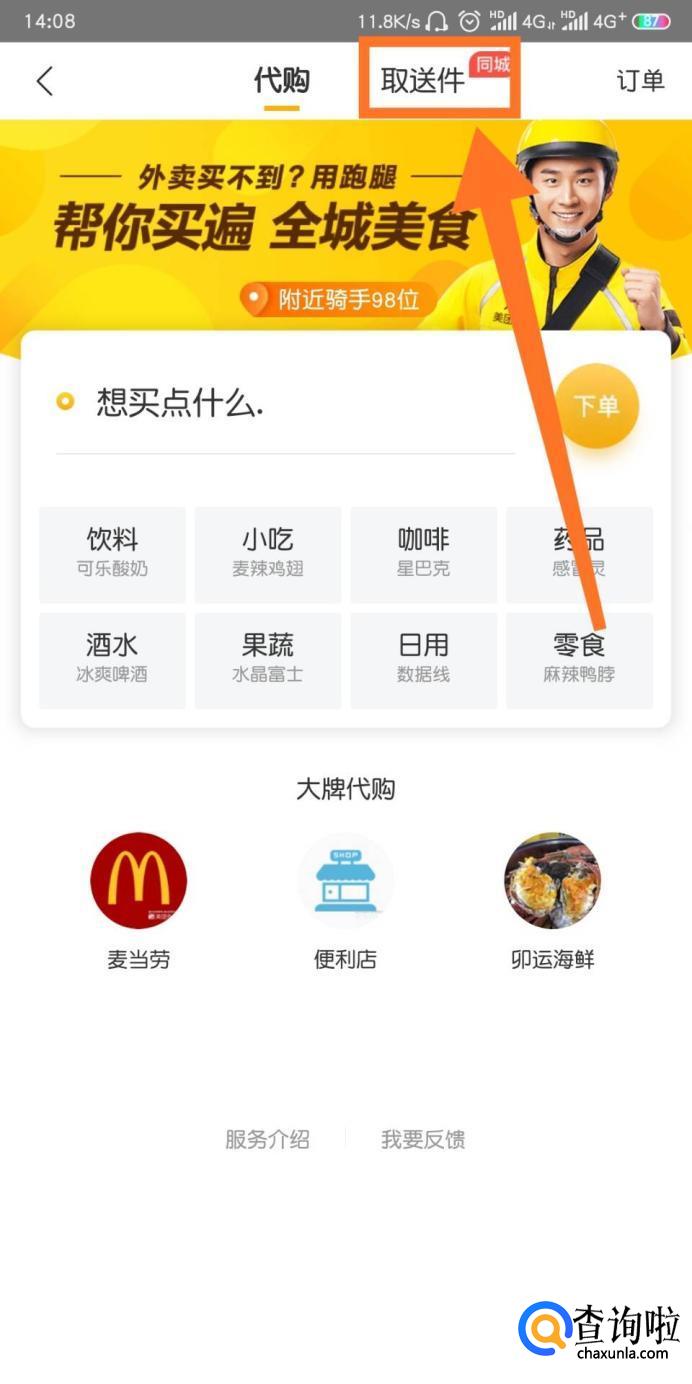Select the 日用 category
This screenshot has width=692, height=1384.
[424, 659]
